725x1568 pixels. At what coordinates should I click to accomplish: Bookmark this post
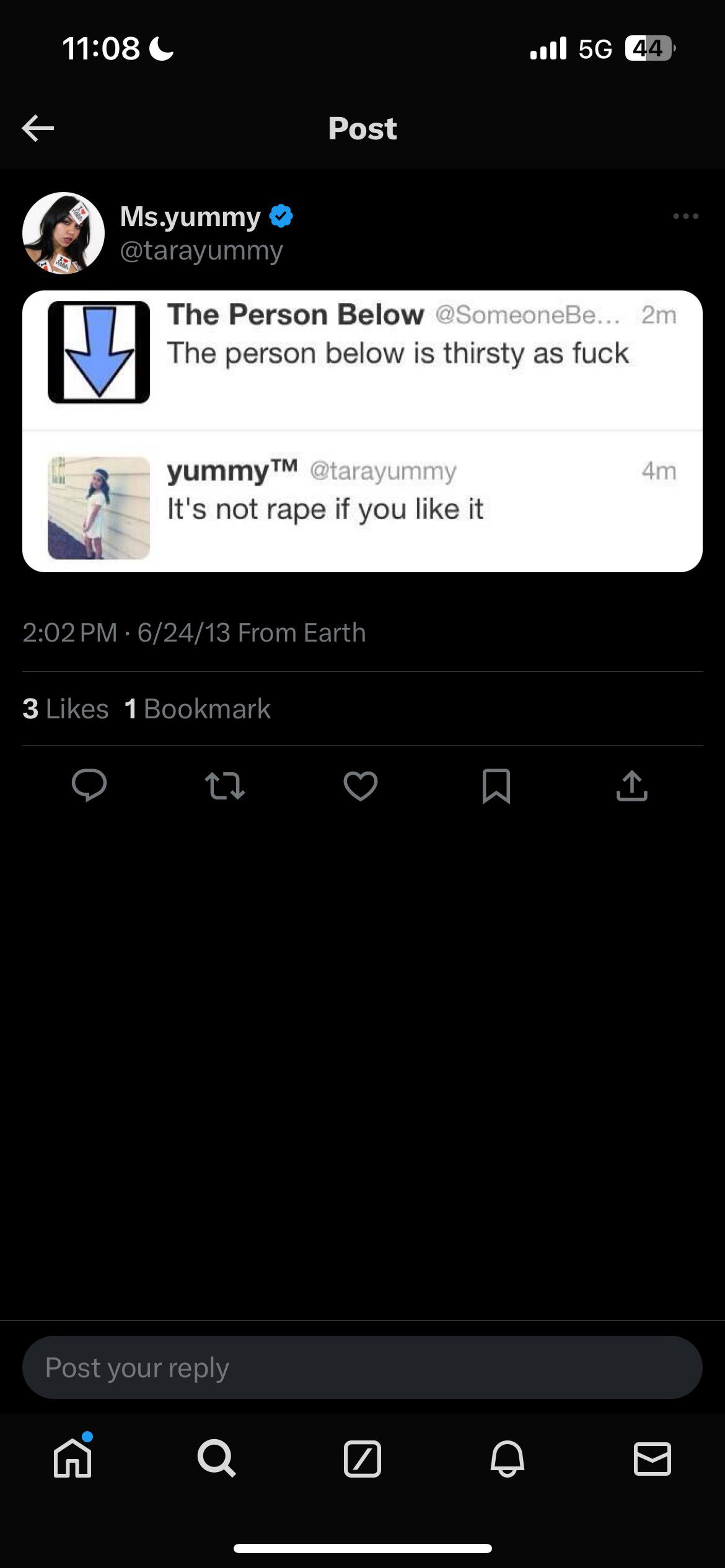pyautogui.click(x=496, y=786)
